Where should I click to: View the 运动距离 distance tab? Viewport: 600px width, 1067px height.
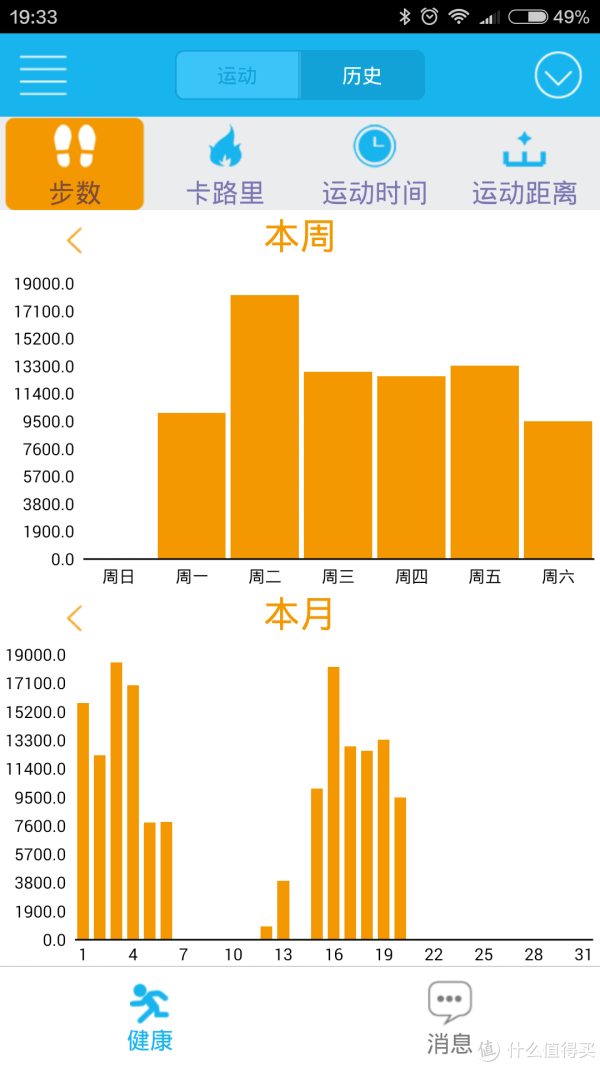click(x=524, y=164)
